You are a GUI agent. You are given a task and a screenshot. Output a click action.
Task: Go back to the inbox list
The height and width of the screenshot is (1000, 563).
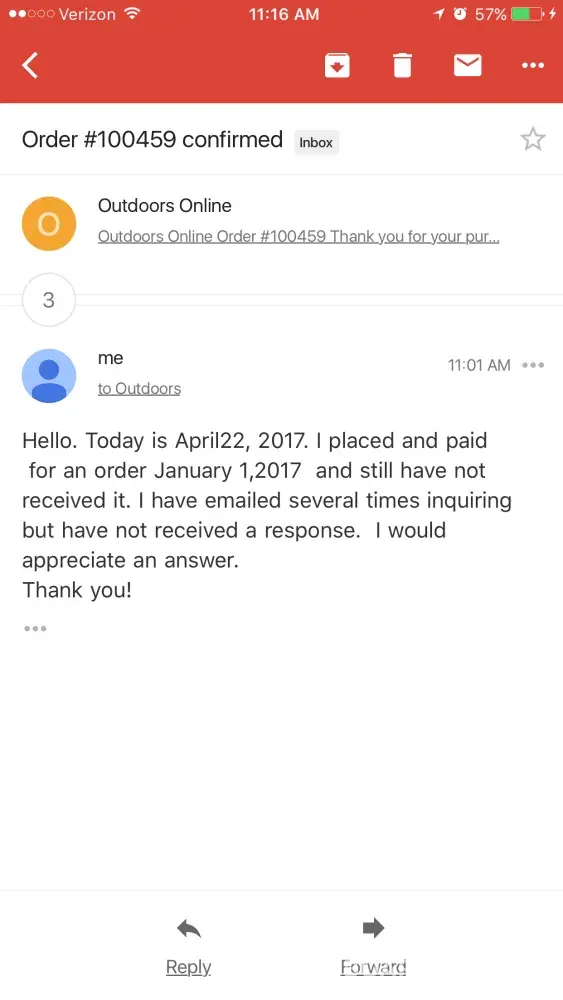coord(30,65)
